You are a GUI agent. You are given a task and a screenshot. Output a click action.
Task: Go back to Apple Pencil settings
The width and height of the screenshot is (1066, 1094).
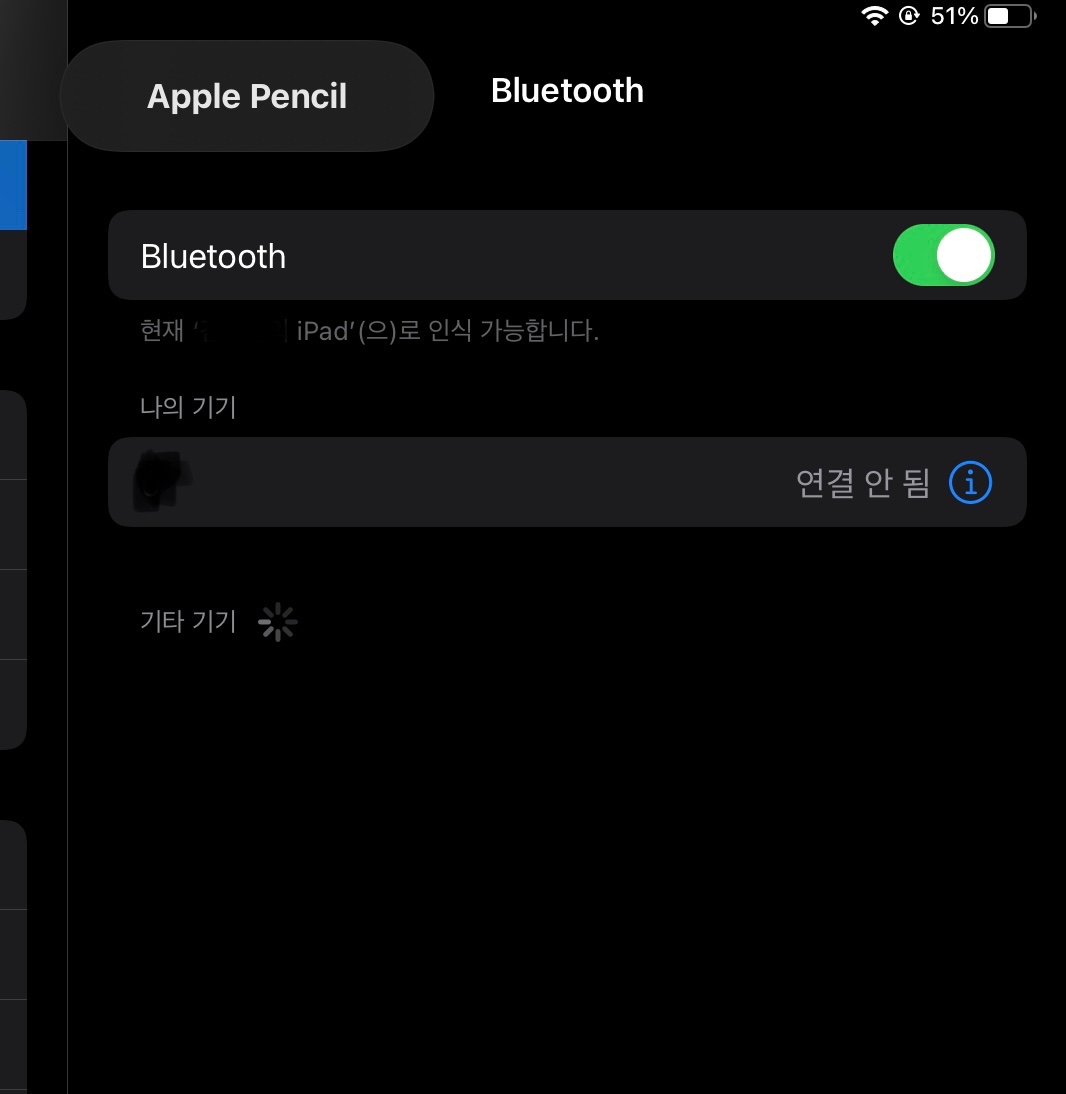pyautogui.click(x=247, y=97)
